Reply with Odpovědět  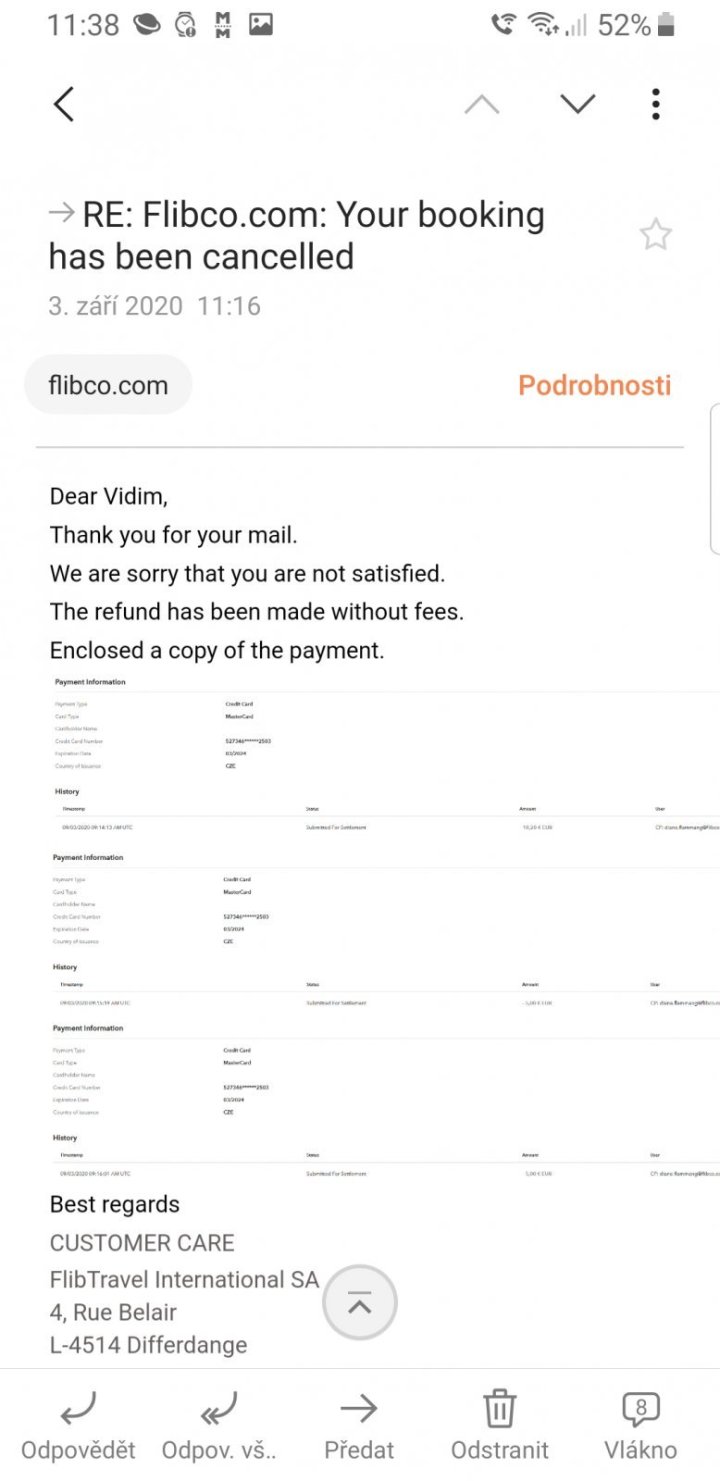click(x=78, y=1425)
